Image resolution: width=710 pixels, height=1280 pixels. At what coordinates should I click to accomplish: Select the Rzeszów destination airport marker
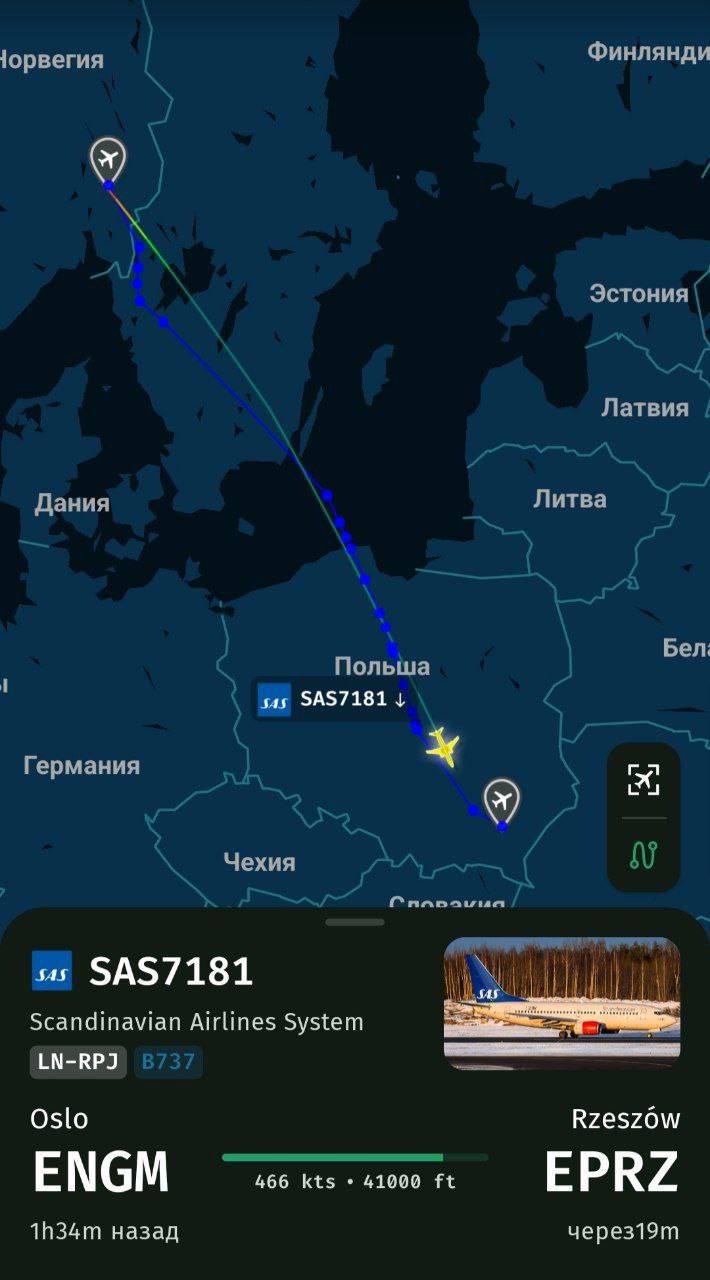coord(501,800)
